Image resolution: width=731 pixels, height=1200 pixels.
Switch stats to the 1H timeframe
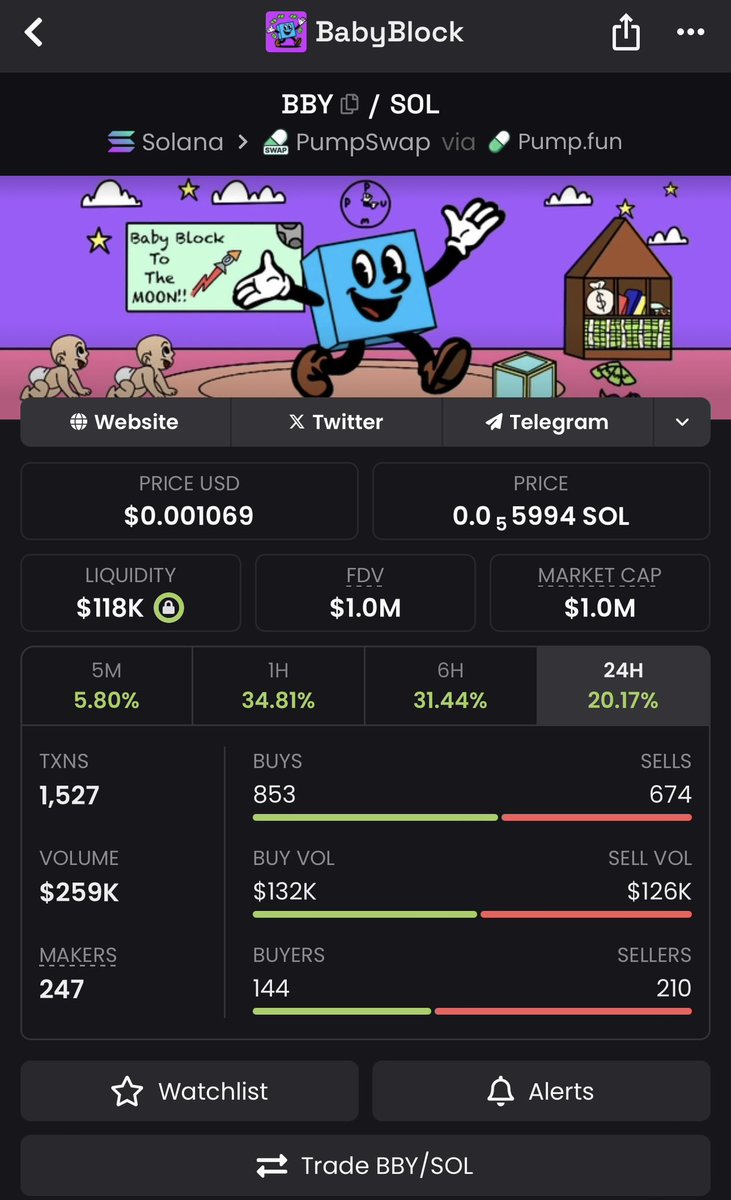click(x=278, y=686)
